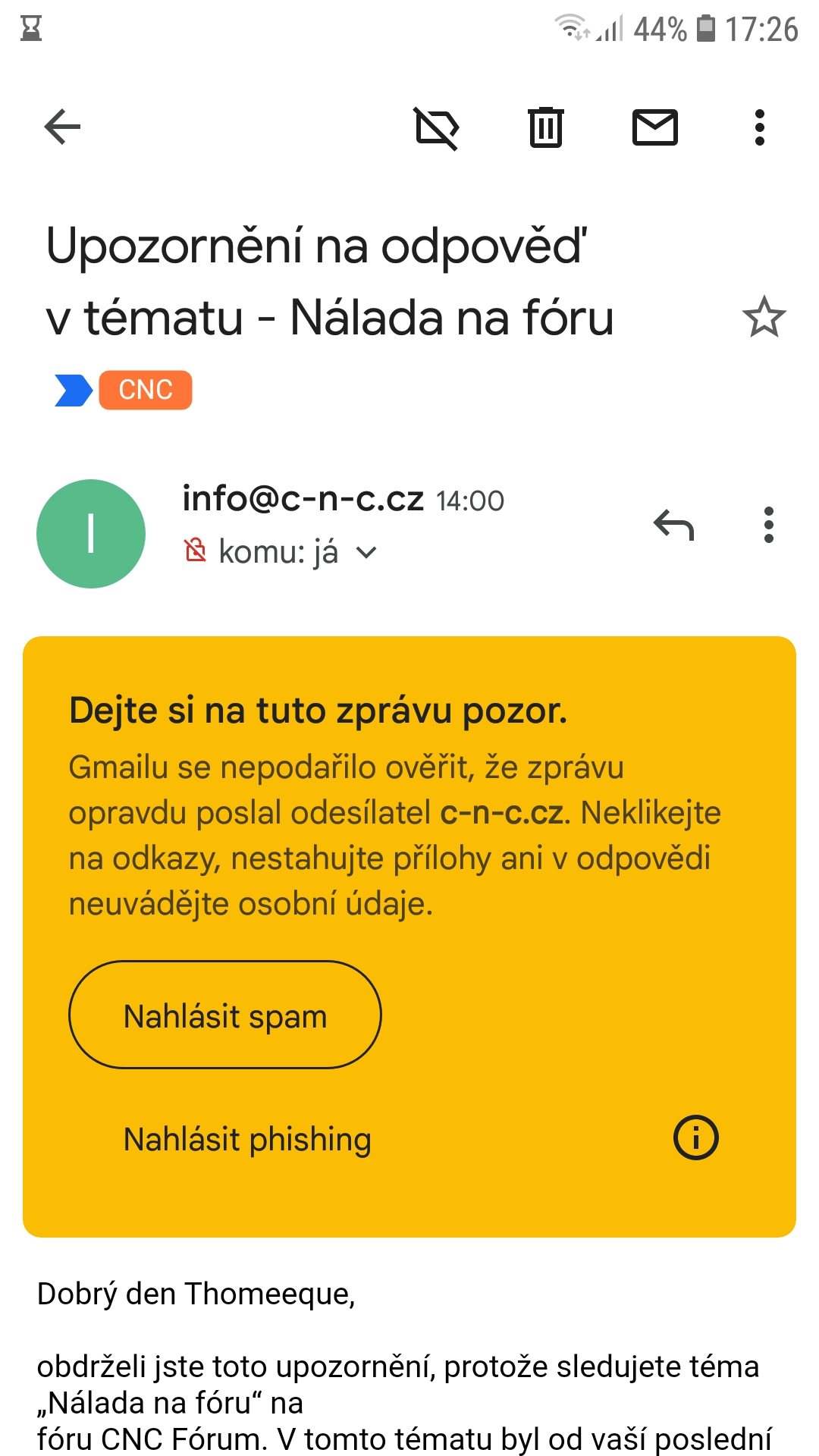Go back to the inbox
Viewport: 819px width, 1456px height.
(62, 127)
